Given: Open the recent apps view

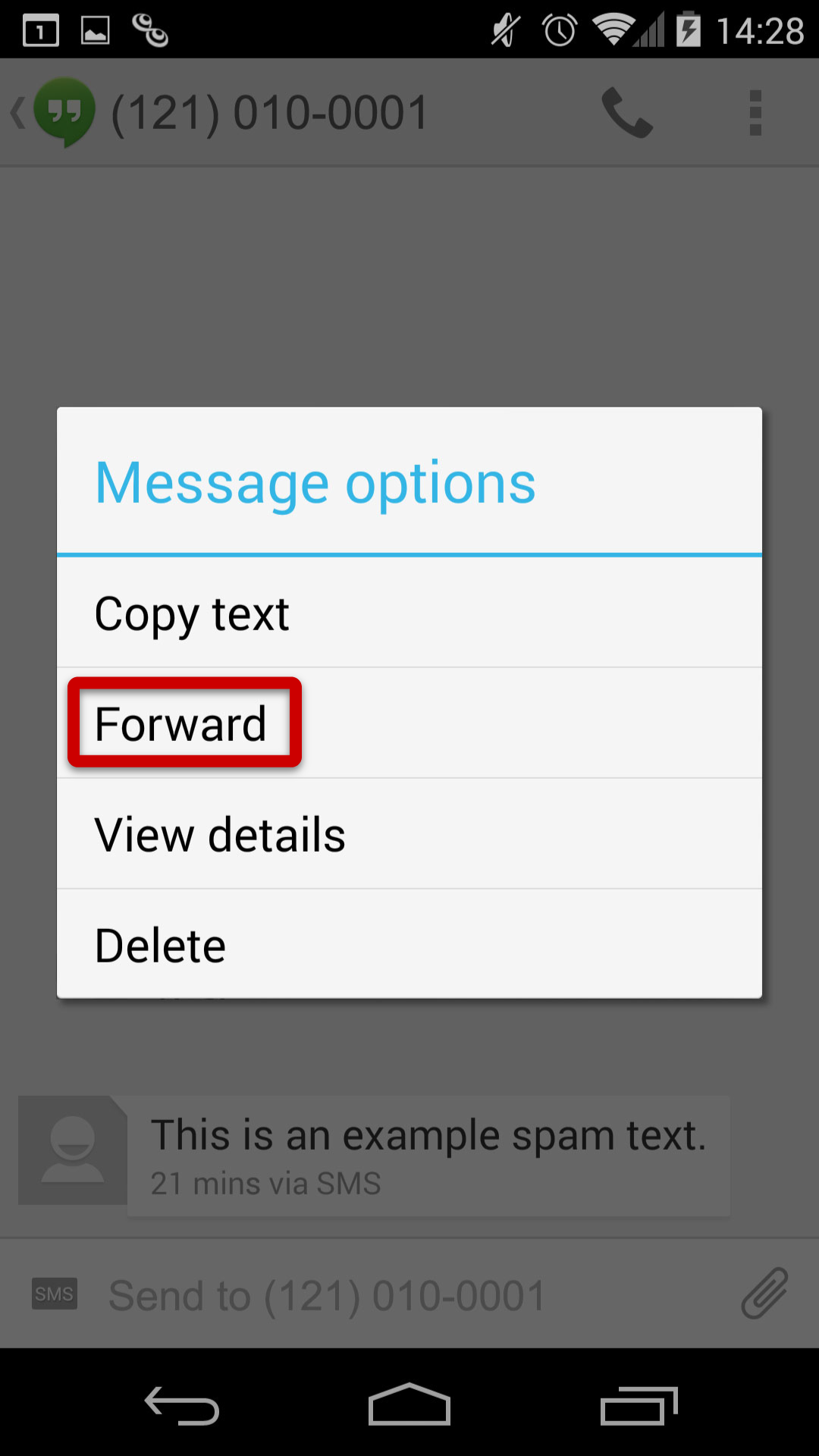Looking at the screenshot, I should 639,1405.
